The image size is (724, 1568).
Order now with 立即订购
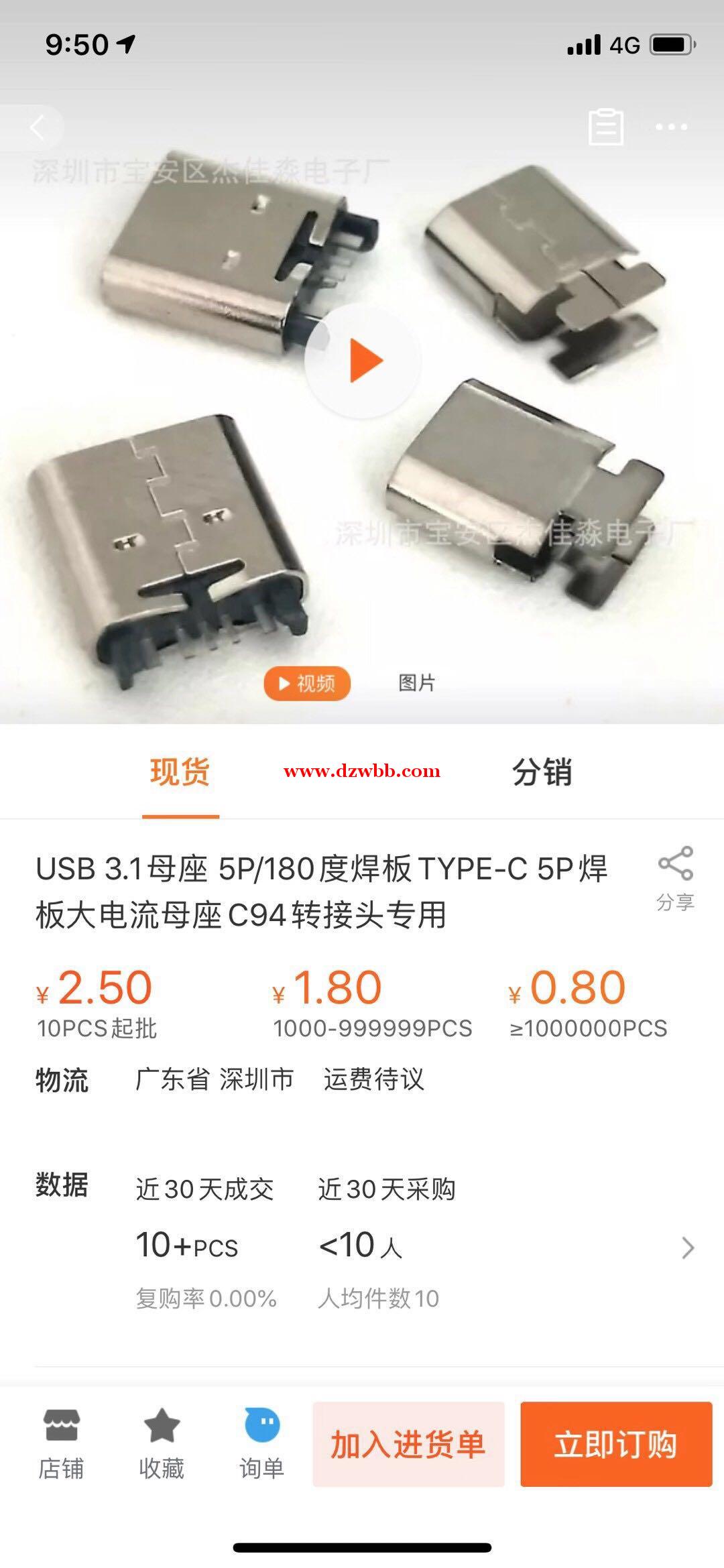point(616,1444)
